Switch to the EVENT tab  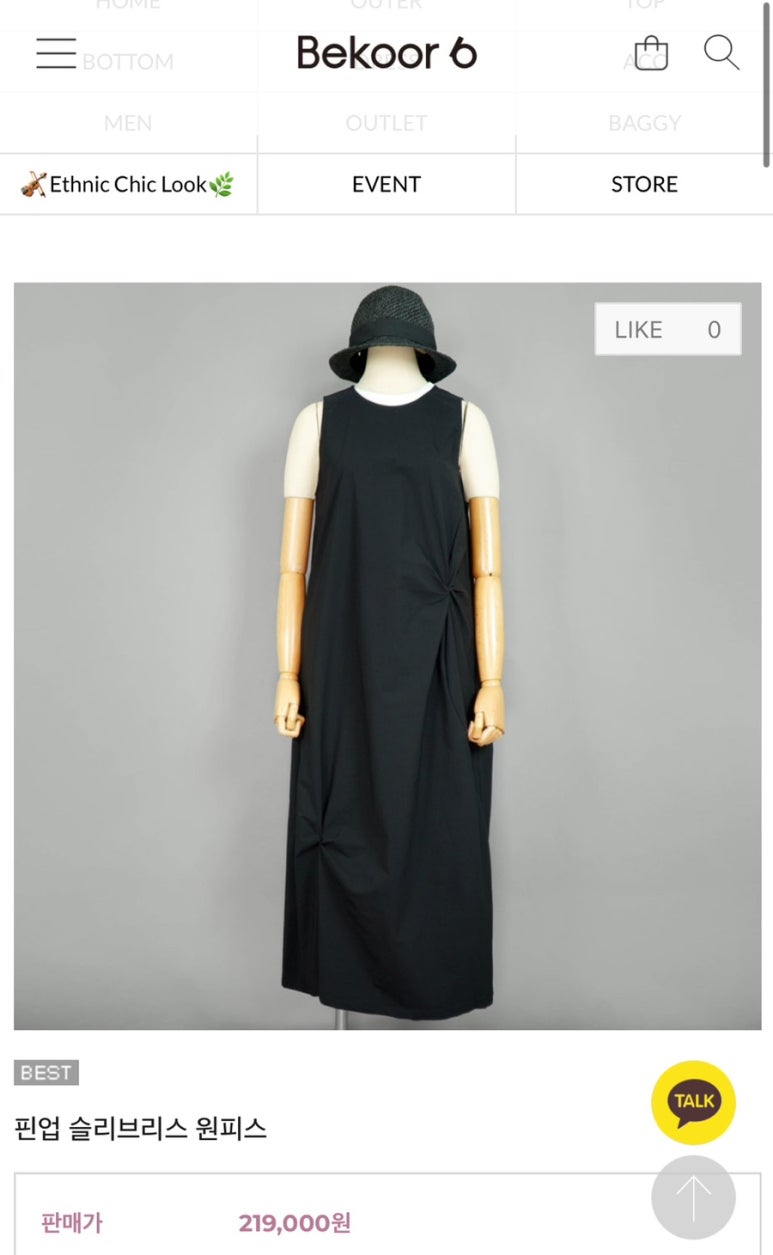386,184
